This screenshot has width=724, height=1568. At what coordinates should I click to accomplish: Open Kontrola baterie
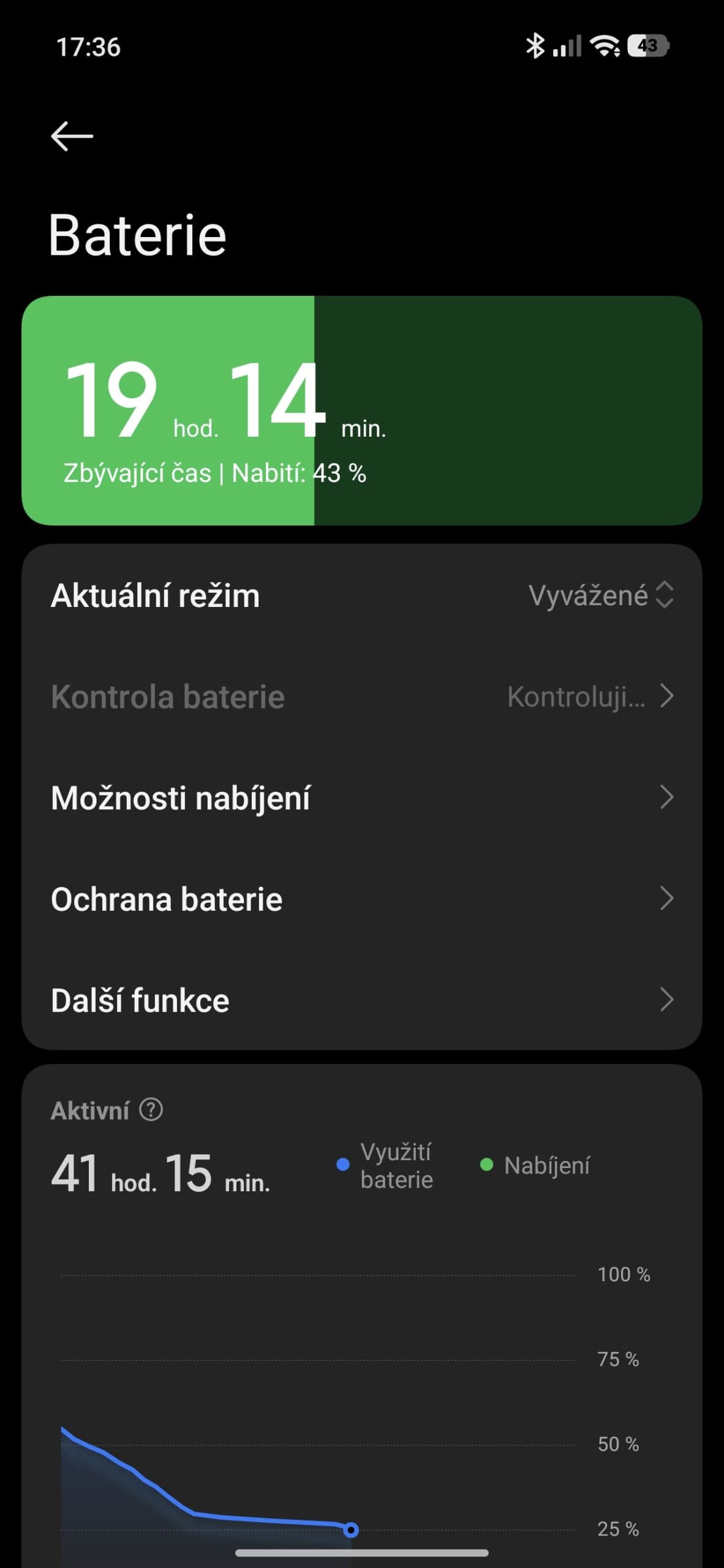[361, 697]
